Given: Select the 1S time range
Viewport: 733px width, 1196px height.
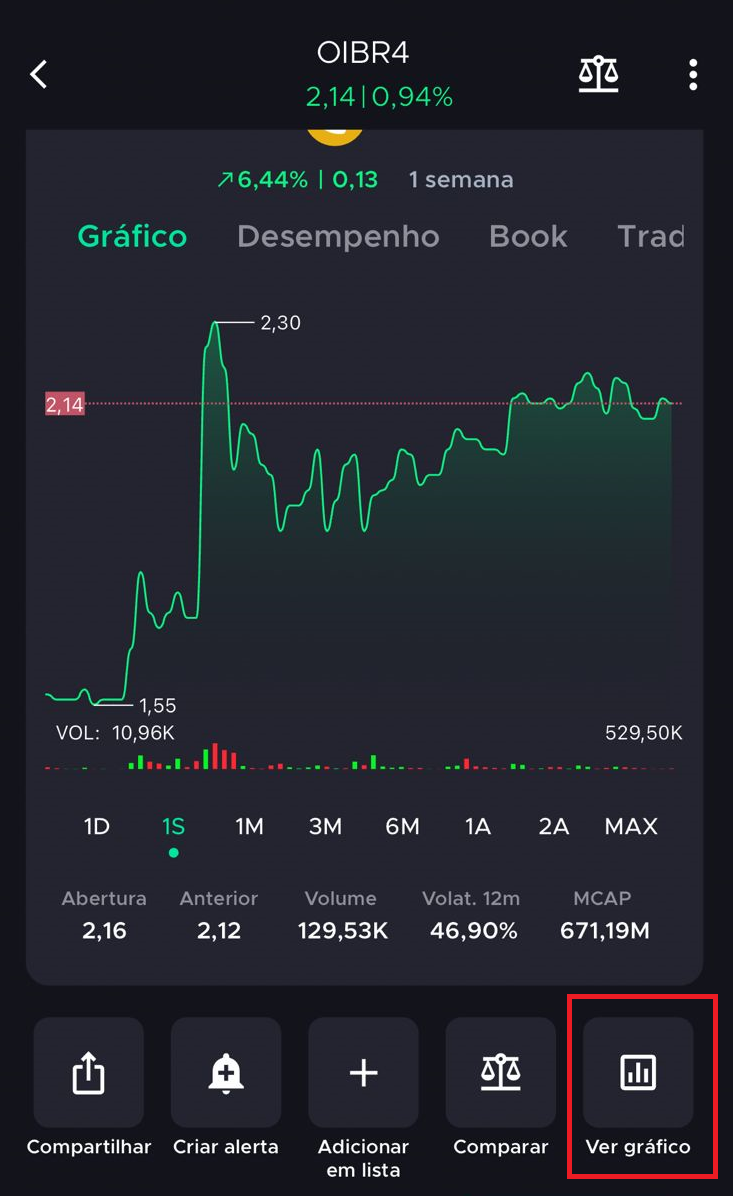Looking at the screenshot, I should point(174,826).
